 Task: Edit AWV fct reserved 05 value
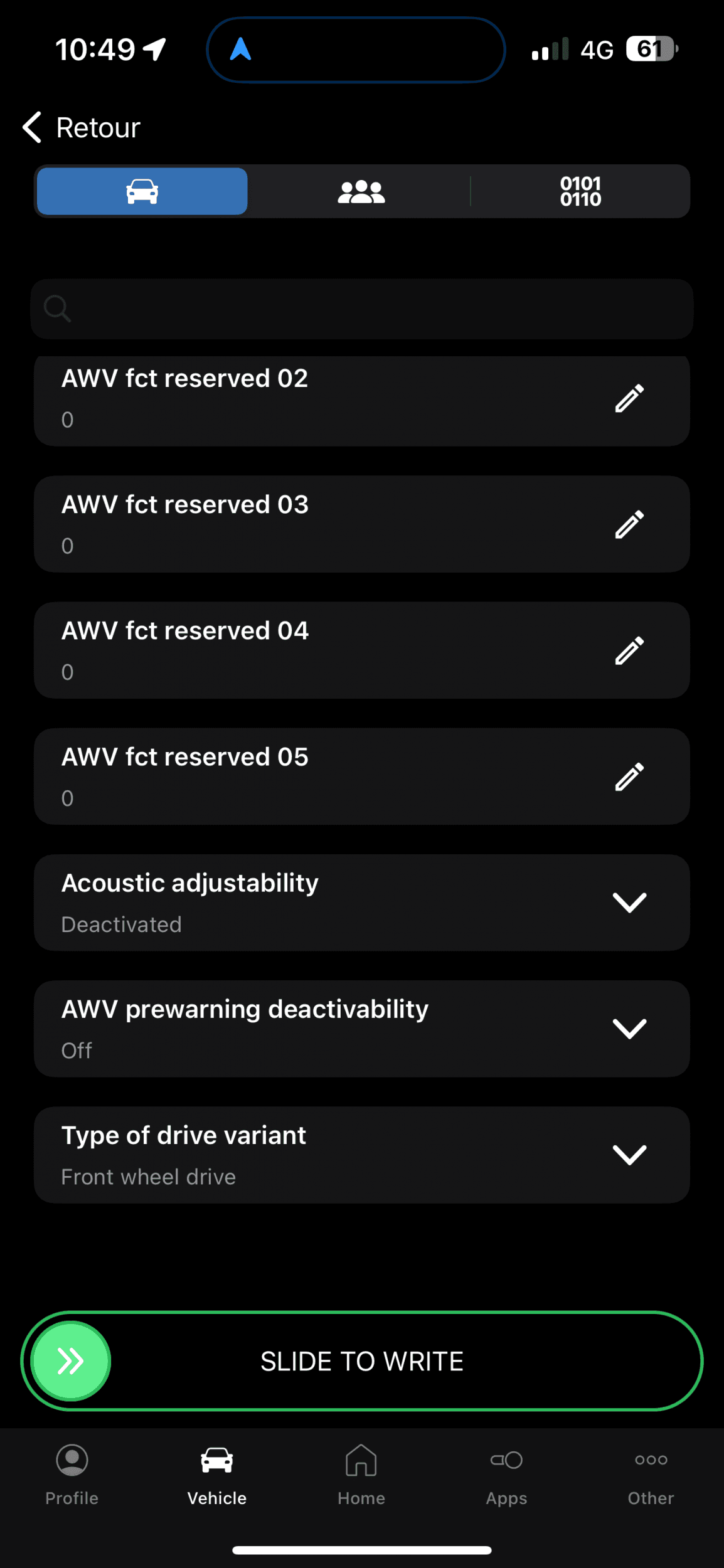click(629, 777)
